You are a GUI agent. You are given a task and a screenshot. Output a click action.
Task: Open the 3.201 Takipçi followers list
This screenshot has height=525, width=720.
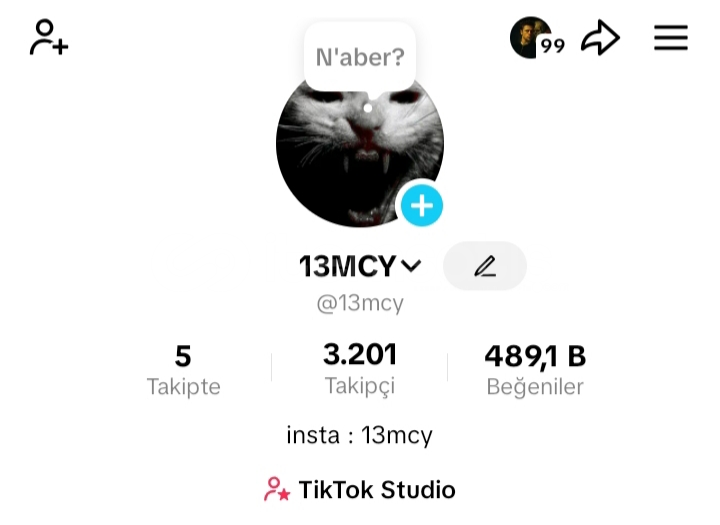[x=360, y=368]
